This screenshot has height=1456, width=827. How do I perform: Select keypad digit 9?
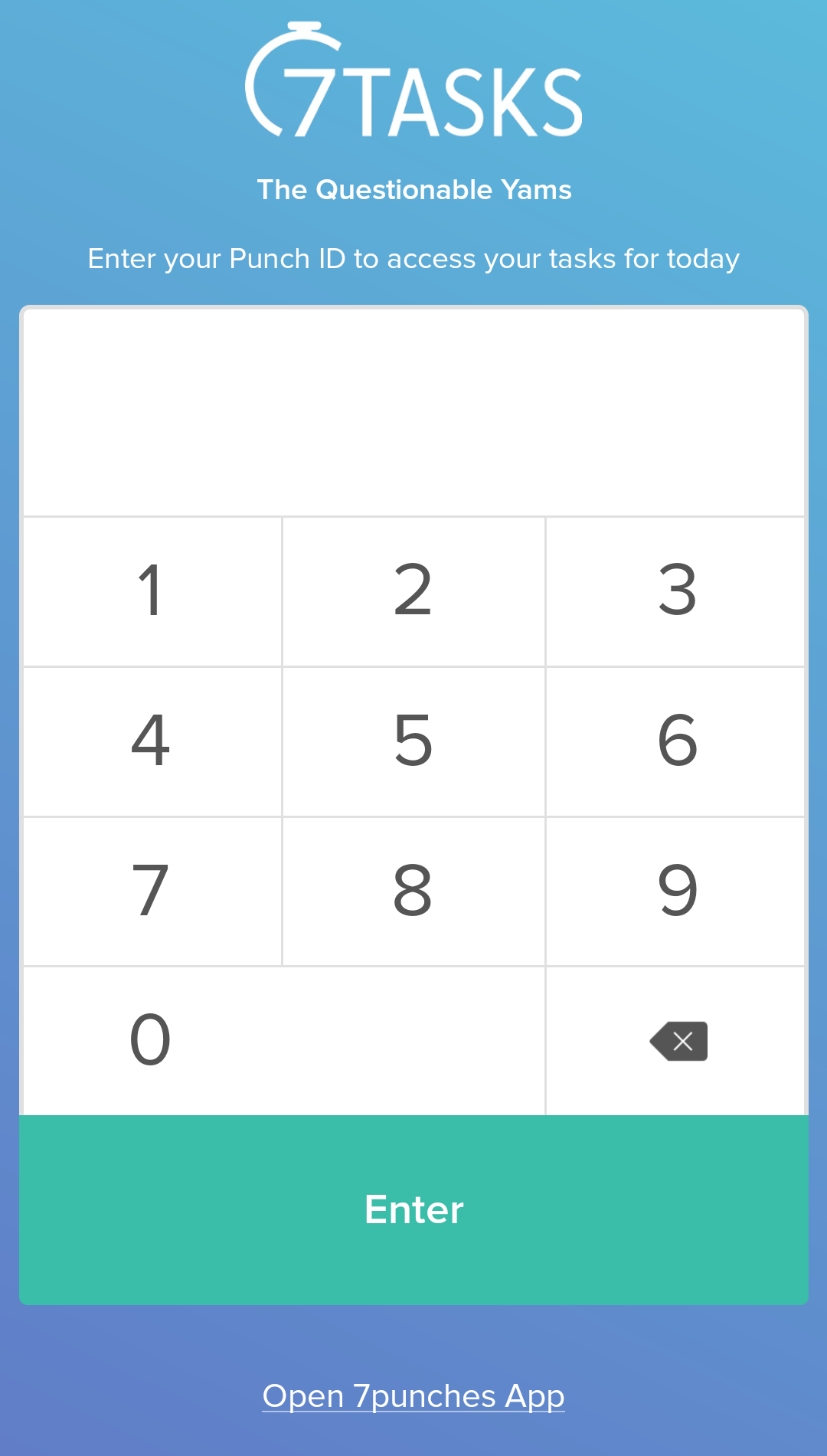pyautogui.click(x=676, y=892)
